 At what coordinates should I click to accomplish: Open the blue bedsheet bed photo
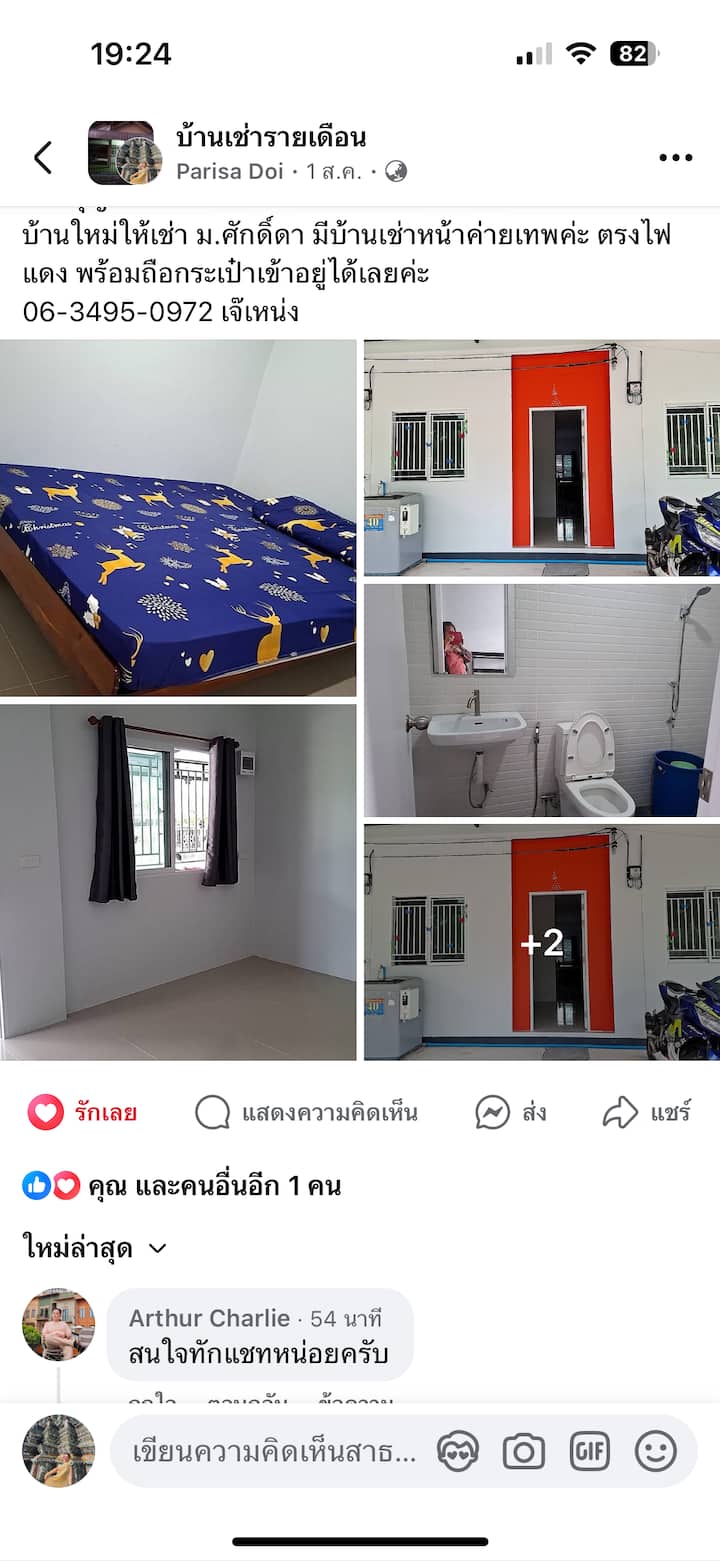pyautogui.click(x=178, y=518)
